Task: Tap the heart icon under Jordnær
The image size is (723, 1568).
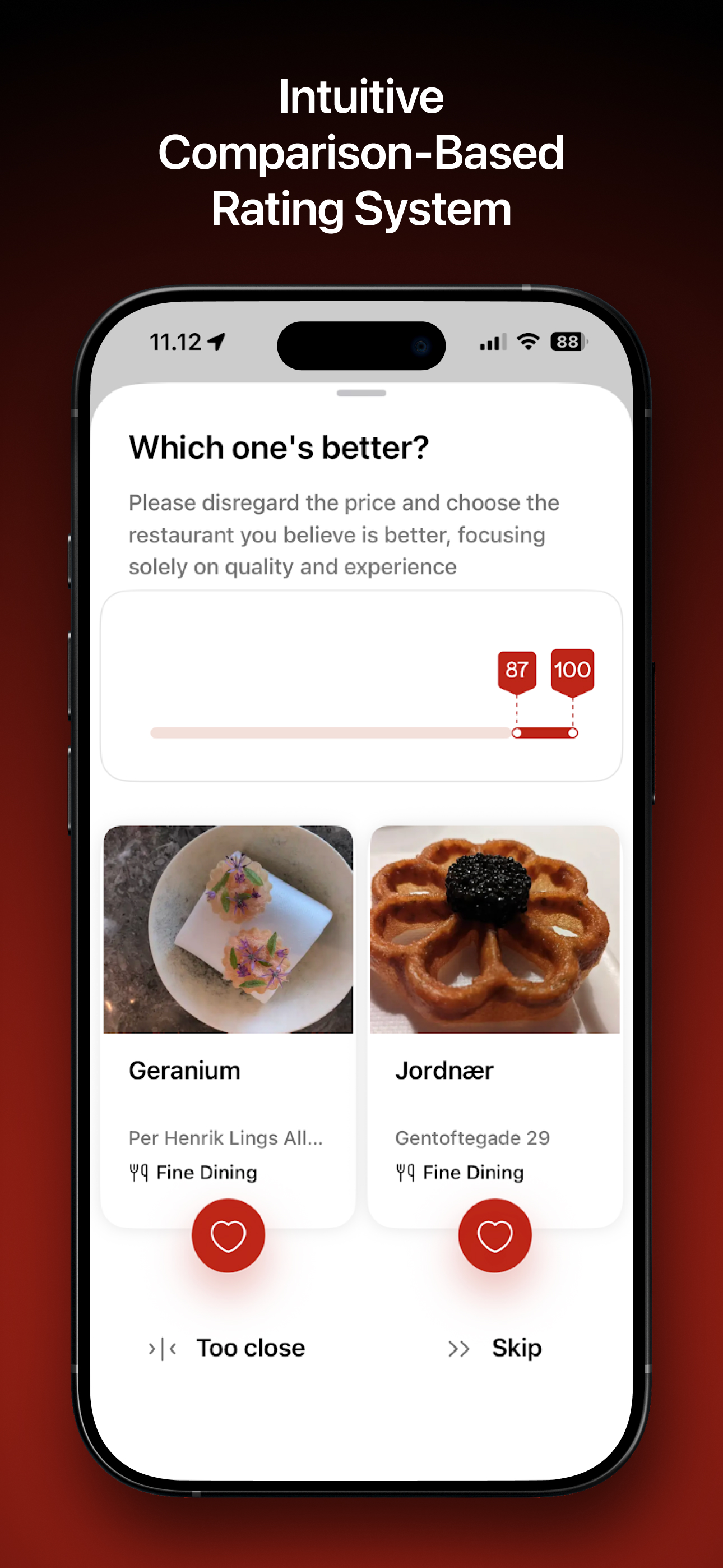Action: (495, 1235)
